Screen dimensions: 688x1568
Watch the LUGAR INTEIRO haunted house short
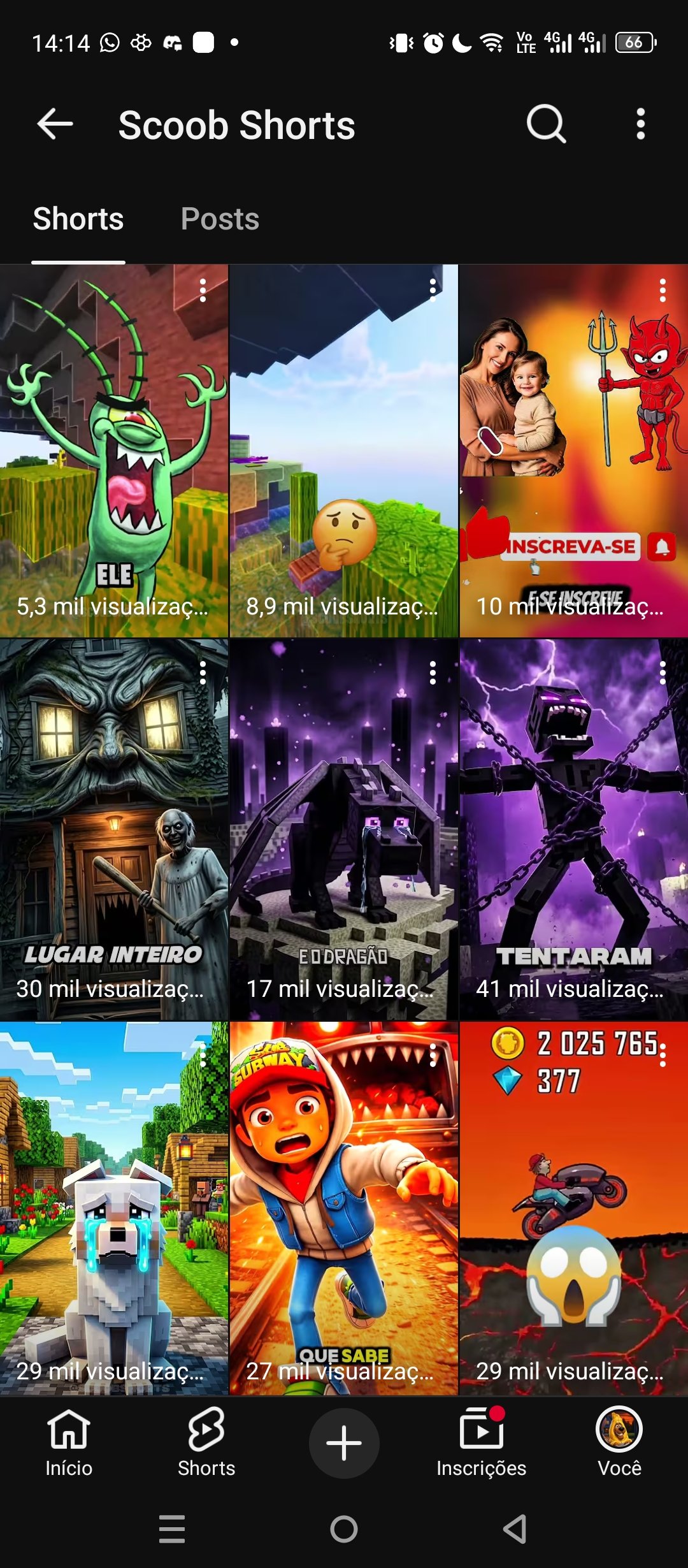click(x=113, y=829)
